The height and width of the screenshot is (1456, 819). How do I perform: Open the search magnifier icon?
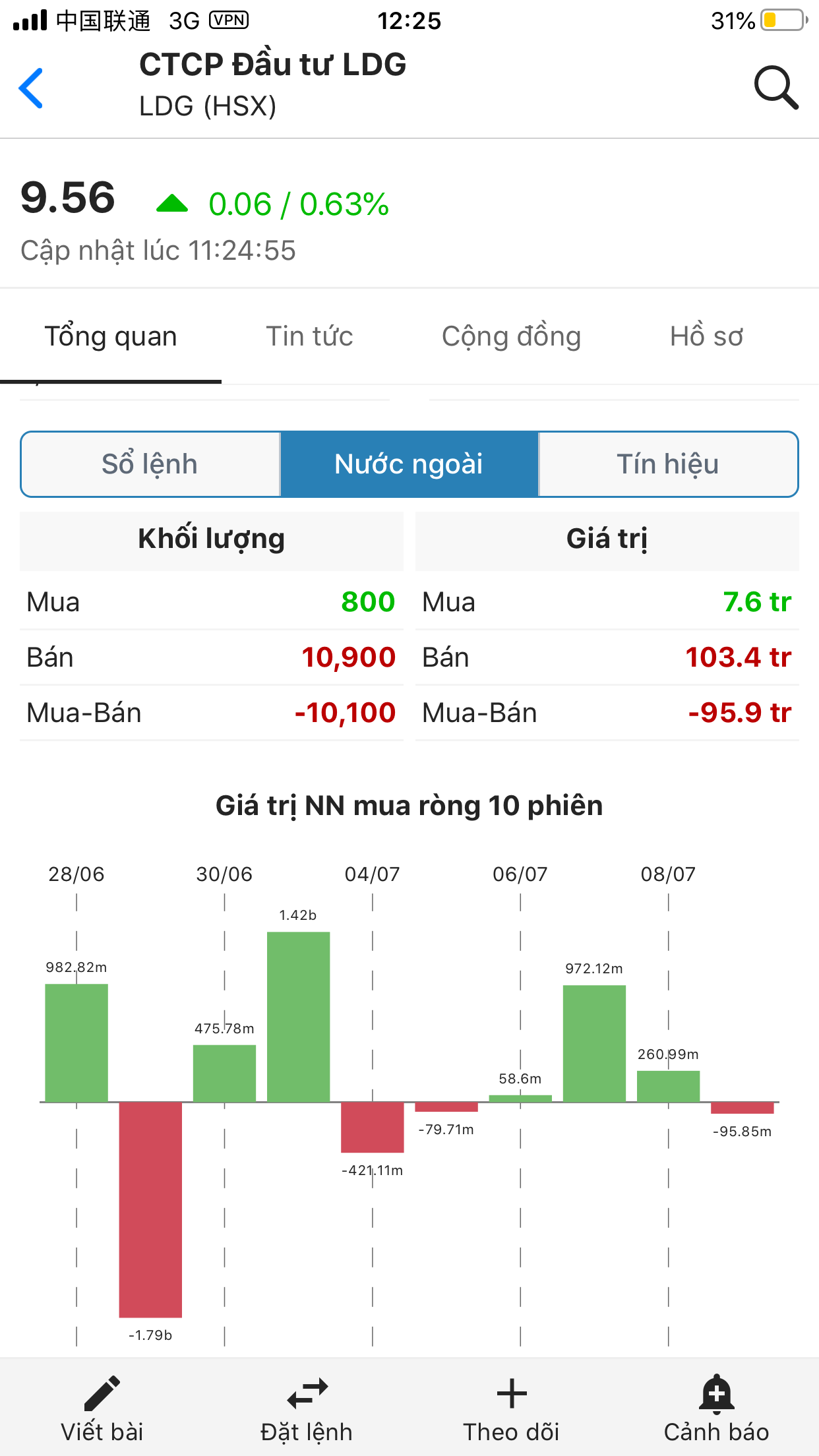coord(776,87)
